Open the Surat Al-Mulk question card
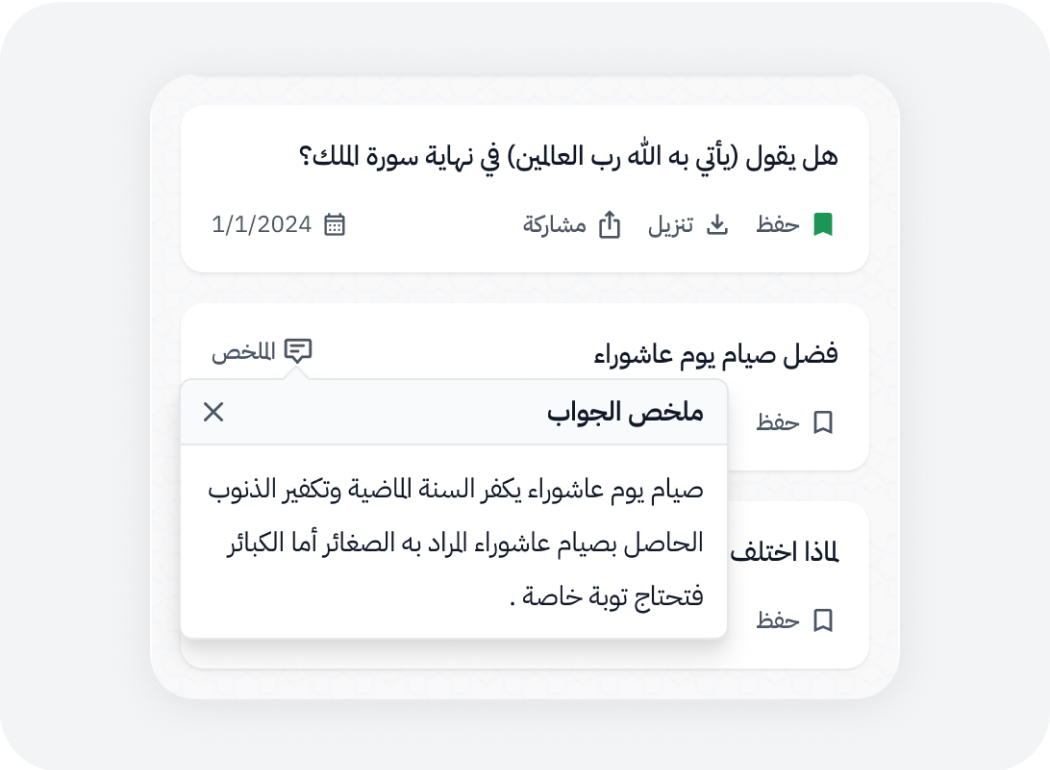The image size is (1050, 770). click(x=570, y=158)
